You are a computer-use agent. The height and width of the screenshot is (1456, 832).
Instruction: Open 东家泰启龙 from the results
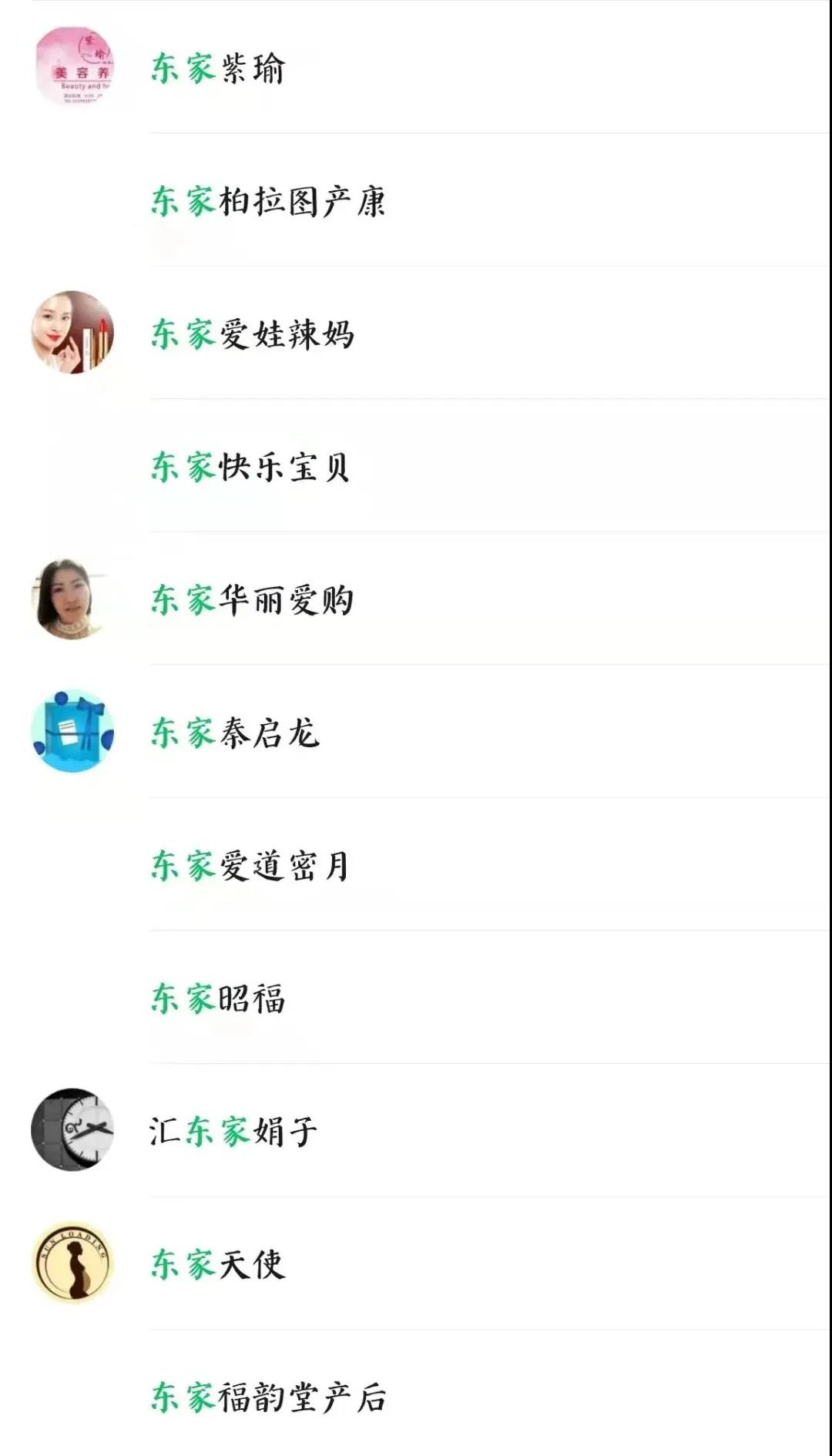pos(235,733)
